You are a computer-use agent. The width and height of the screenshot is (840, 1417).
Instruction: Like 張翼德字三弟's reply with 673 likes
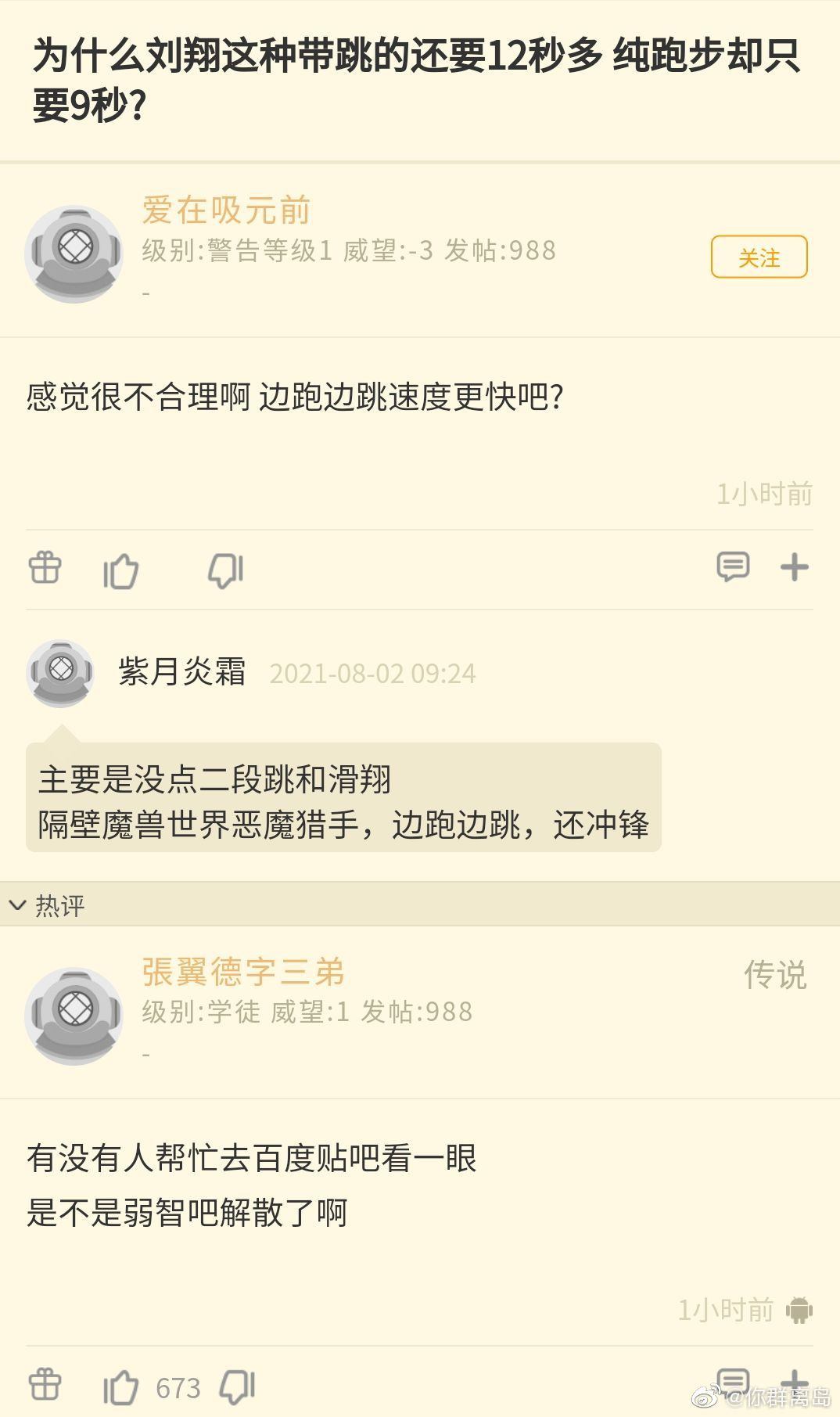121,1388
